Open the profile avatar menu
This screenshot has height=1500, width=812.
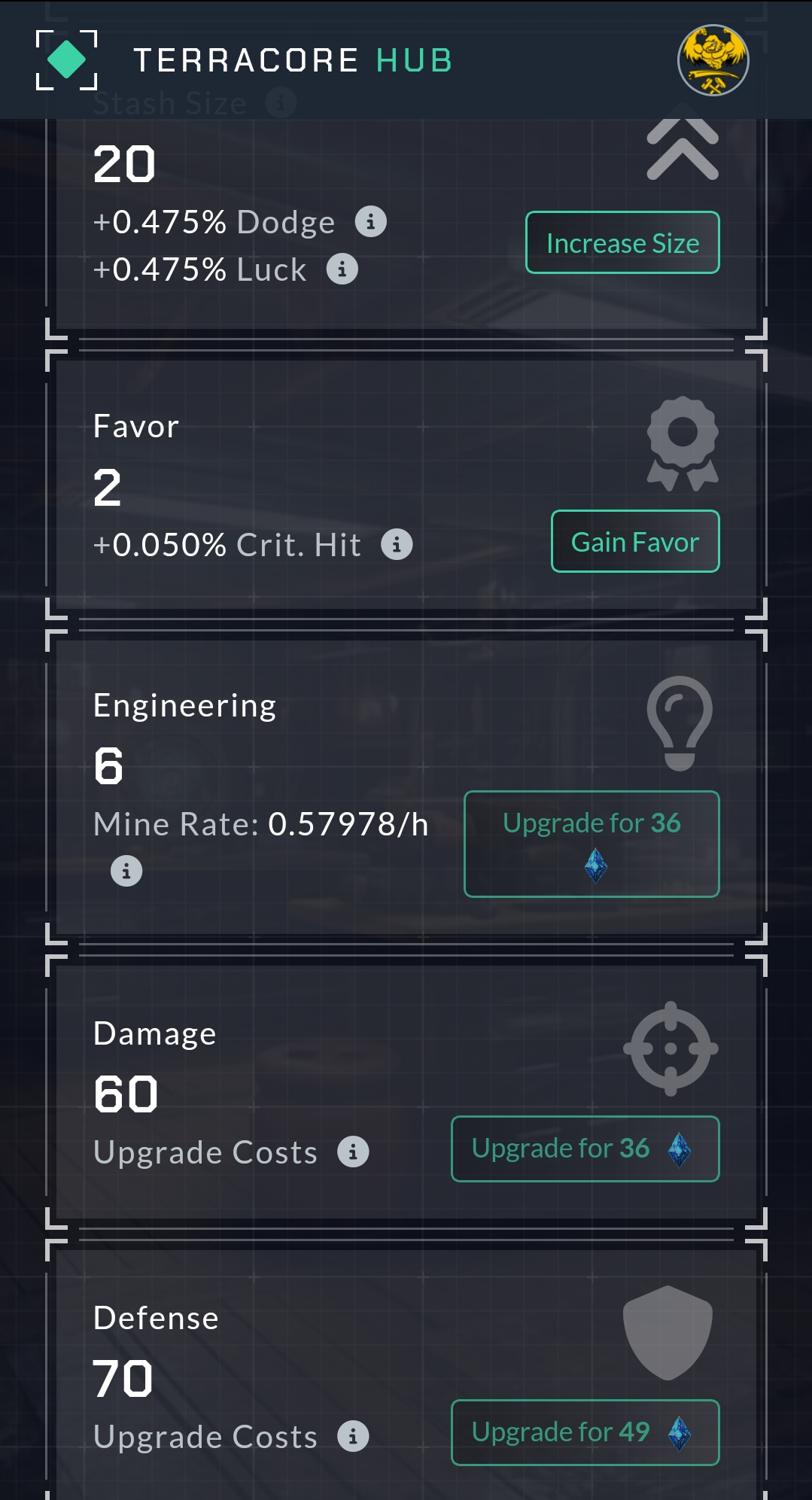(x=713, y=60)
